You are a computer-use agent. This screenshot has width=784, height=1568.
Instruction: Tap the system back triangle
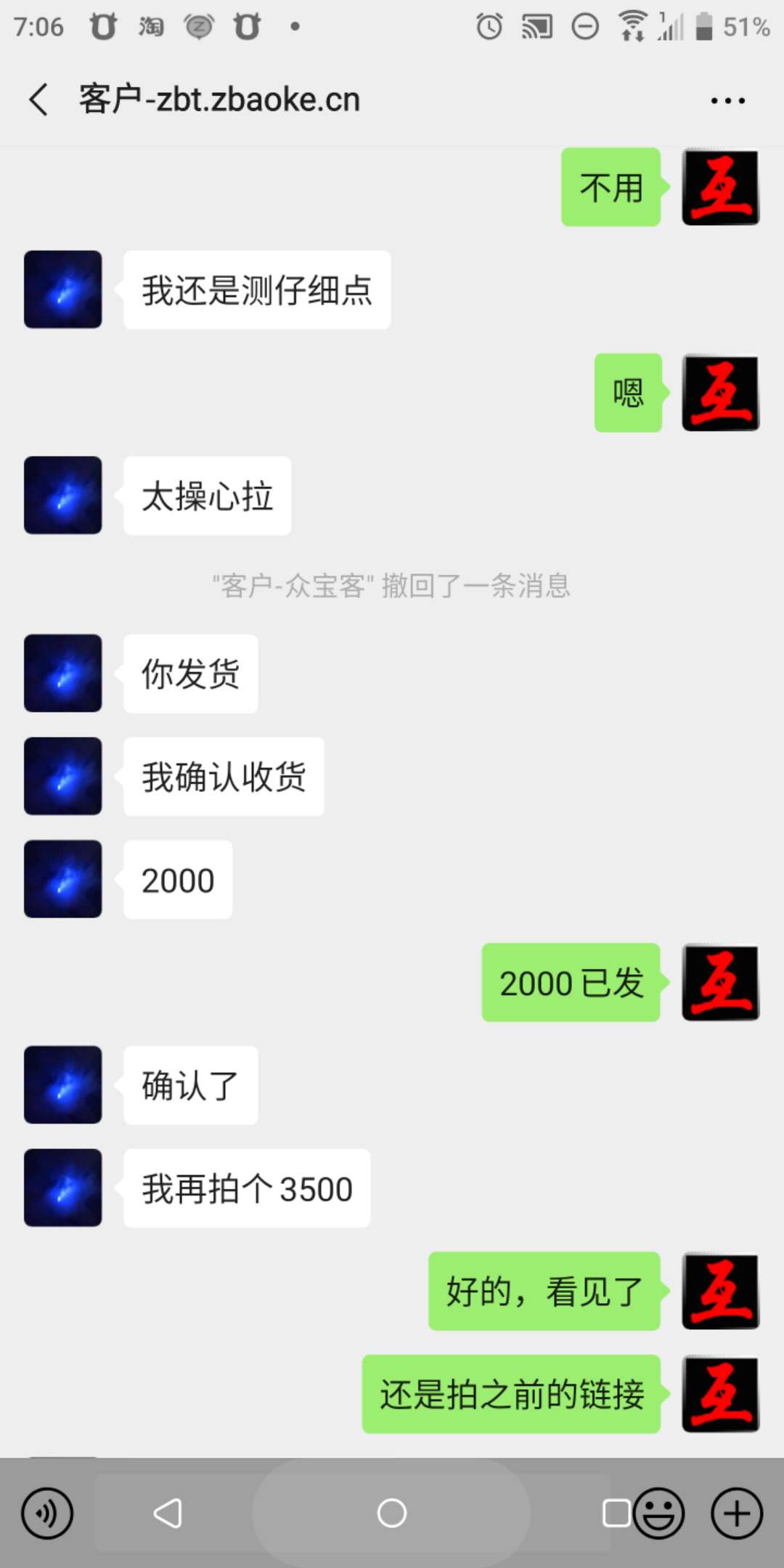click(168, 1514)
